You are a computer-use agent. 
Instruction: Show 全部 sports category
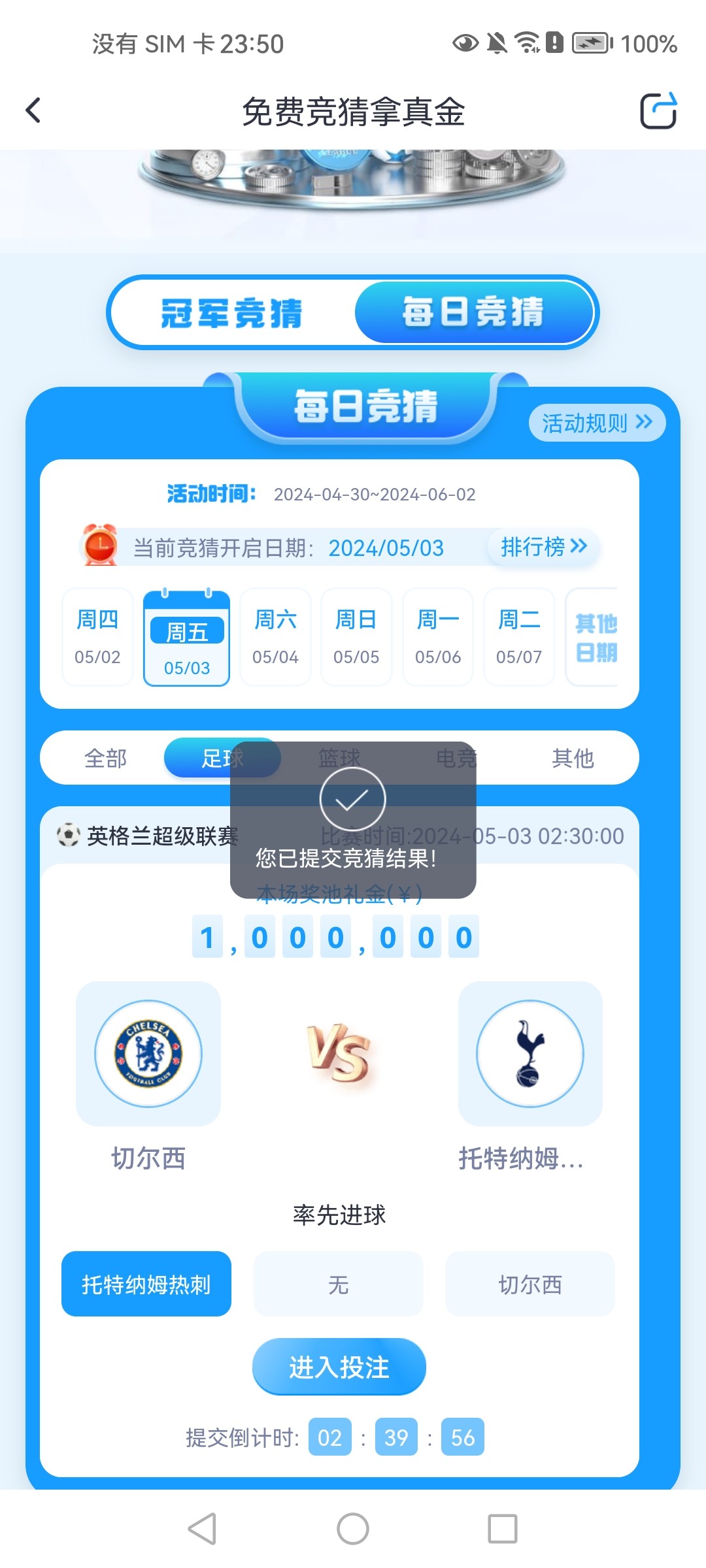pyautogui.click(x=105, y=758)
